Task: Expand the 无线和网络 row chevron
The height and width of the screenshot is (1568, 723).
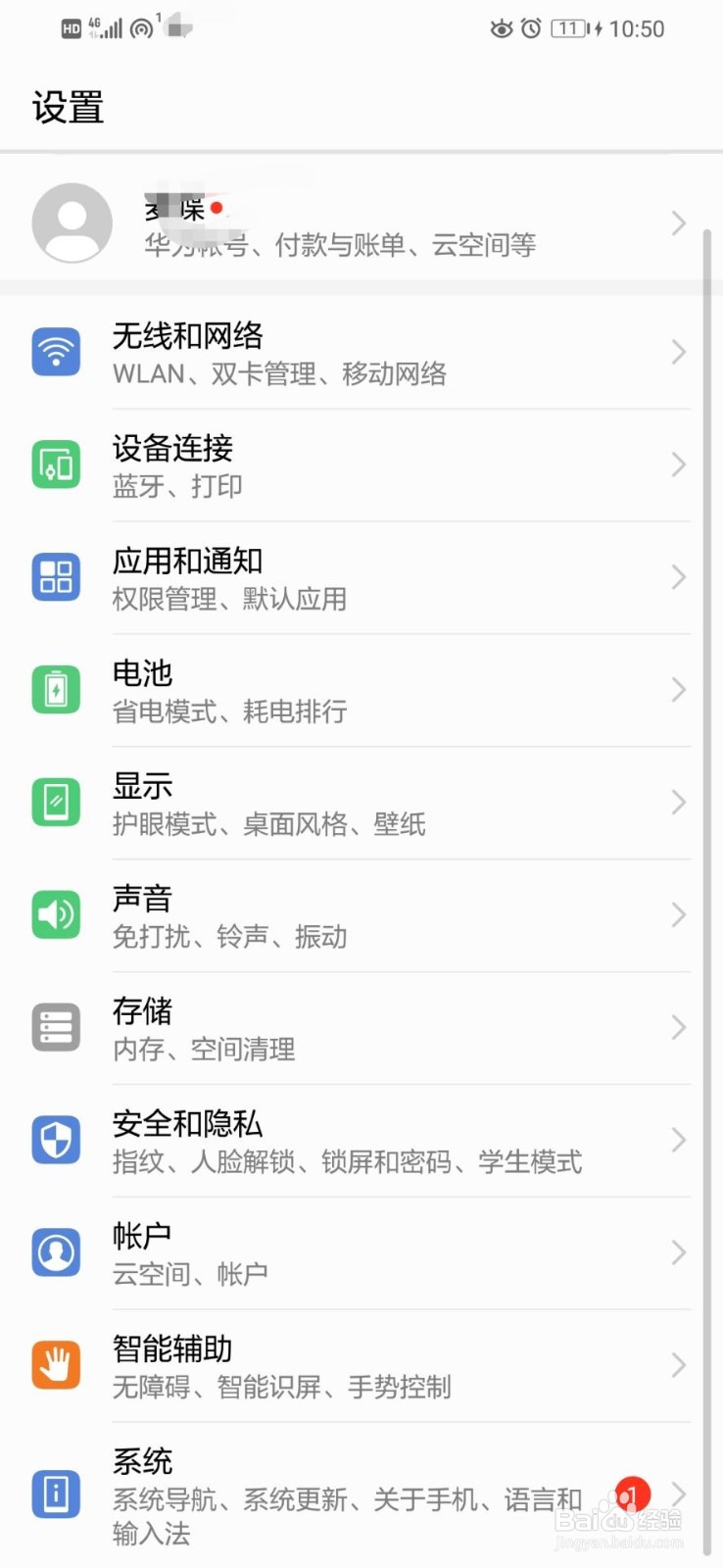Action: point(678,351)
